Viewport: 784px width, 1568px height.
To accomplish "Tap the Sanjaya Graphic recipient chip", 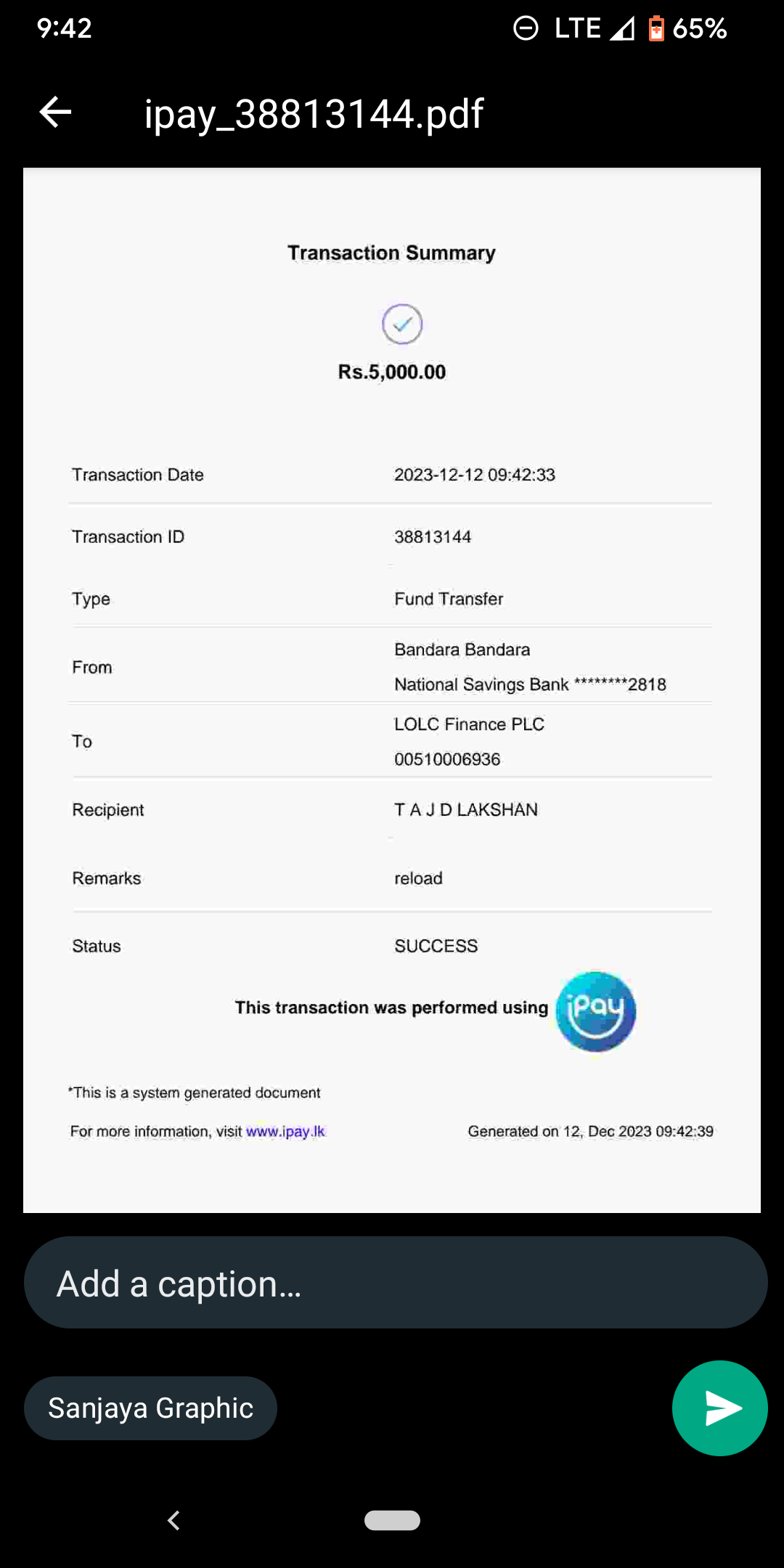I will tap(150, 1408).
